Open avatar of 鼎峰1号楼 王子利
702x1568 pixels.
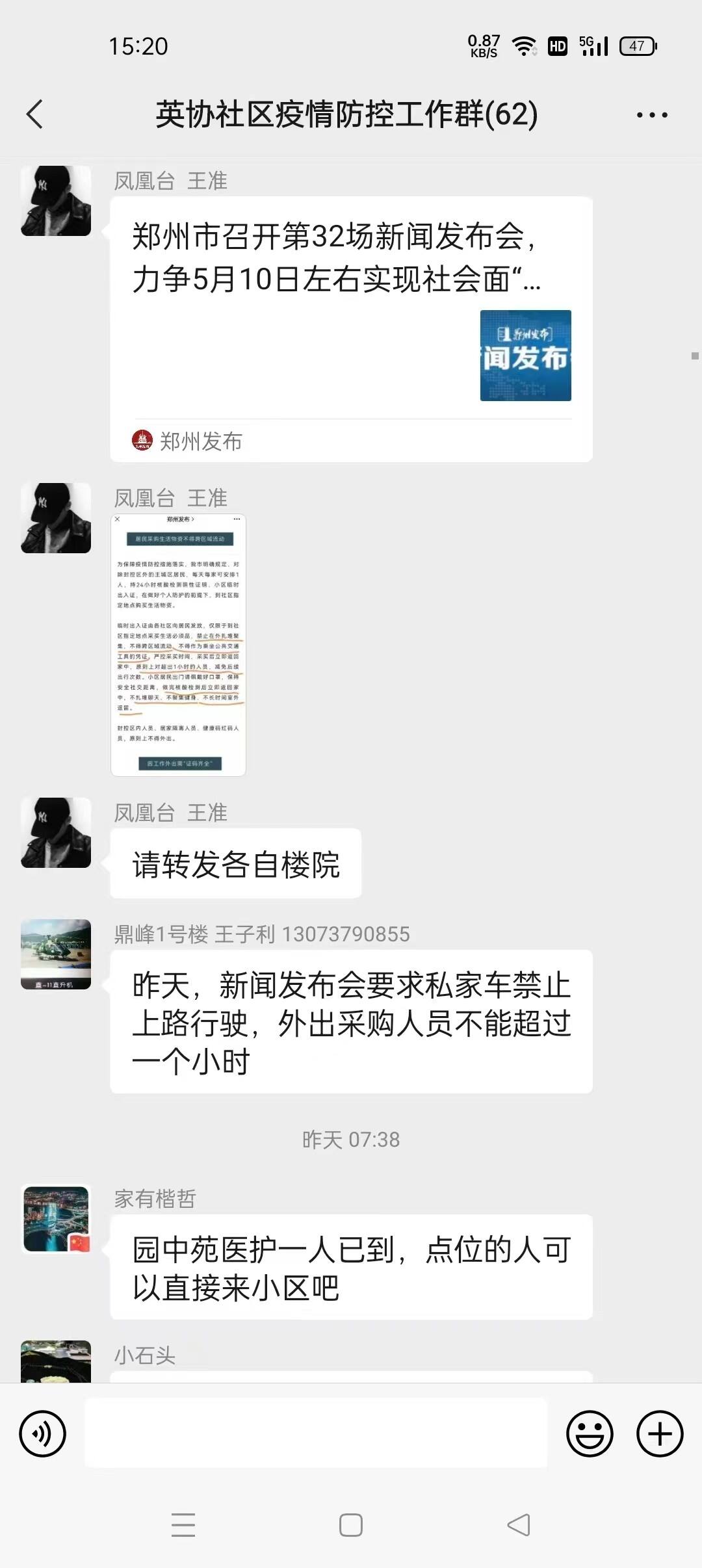(56, 954)
